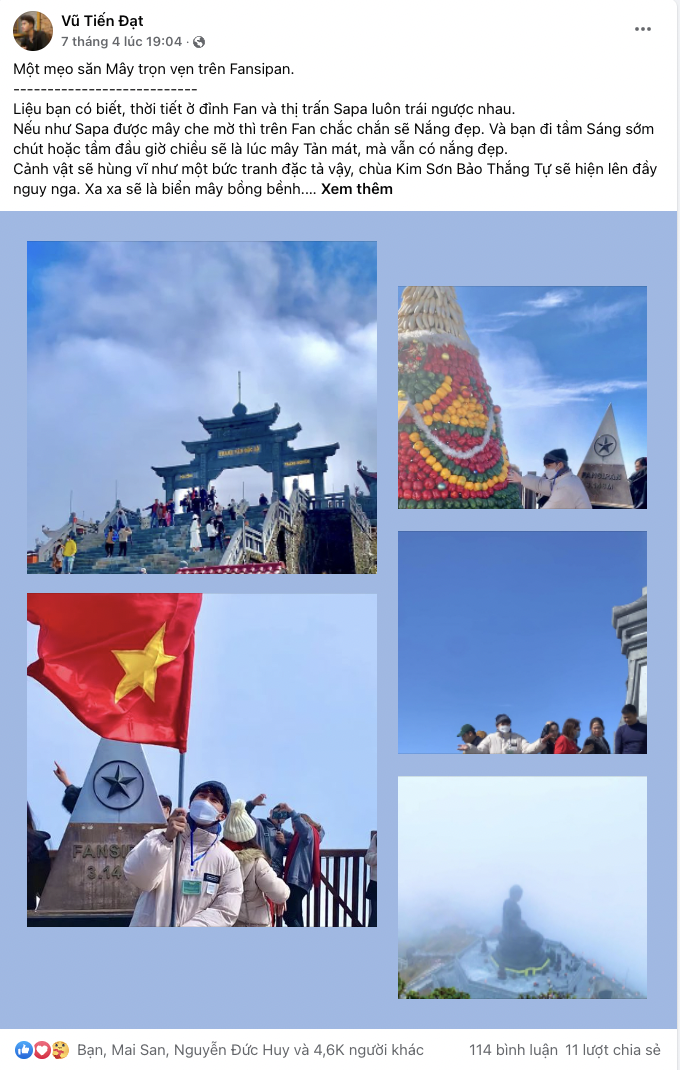The image size is (680, 1070).
Task: Open Vũ Tiến Đạt's profile picture
Action: pyautogui.click(x=33, y=31)
